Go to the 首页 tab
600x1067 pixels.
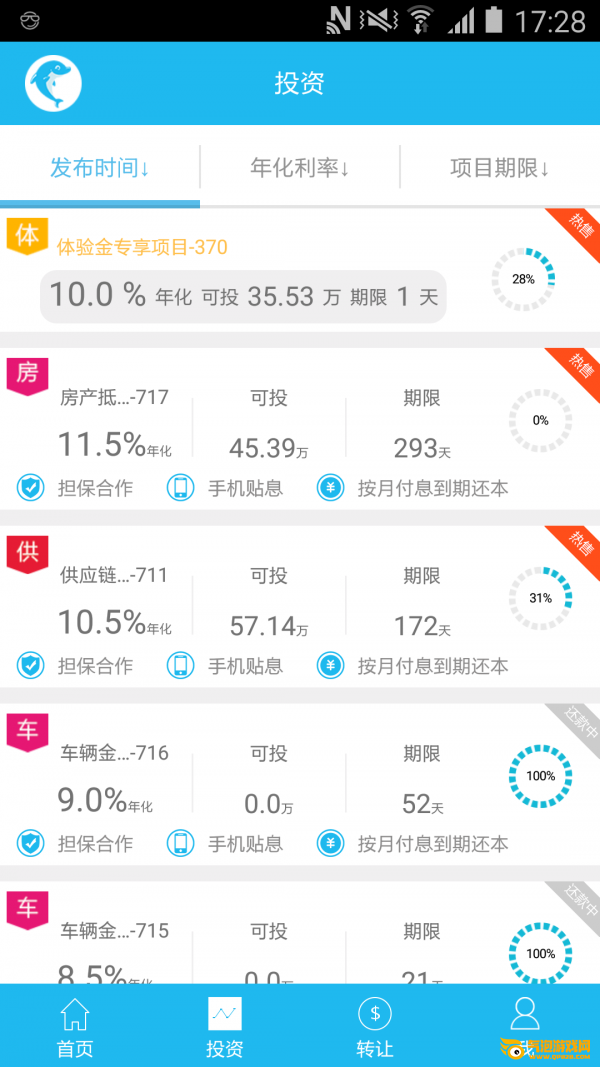[x=75, y=1027]
